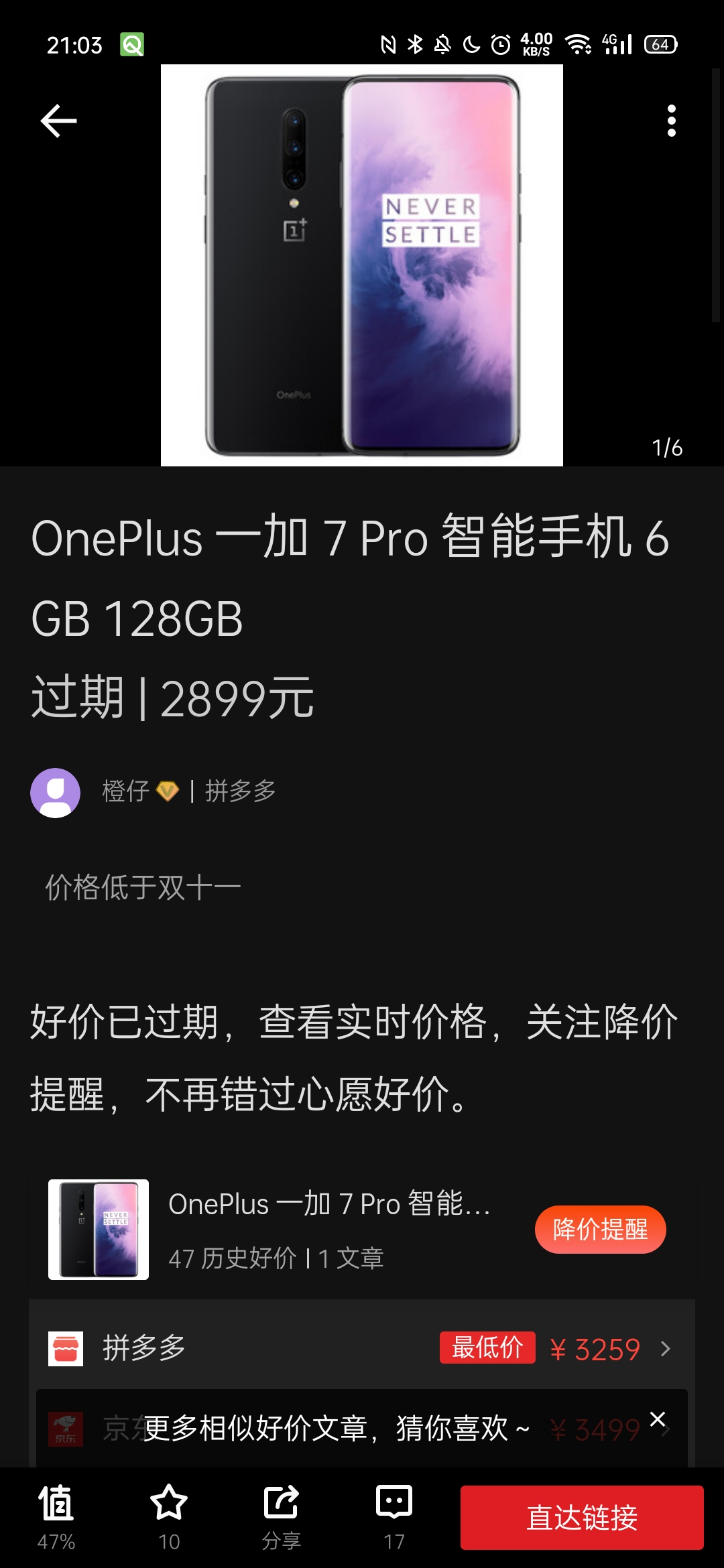Dismiss the 更多相似好价文章 banner
This screenshot has width=724, height=1568.
point(658,1419)
